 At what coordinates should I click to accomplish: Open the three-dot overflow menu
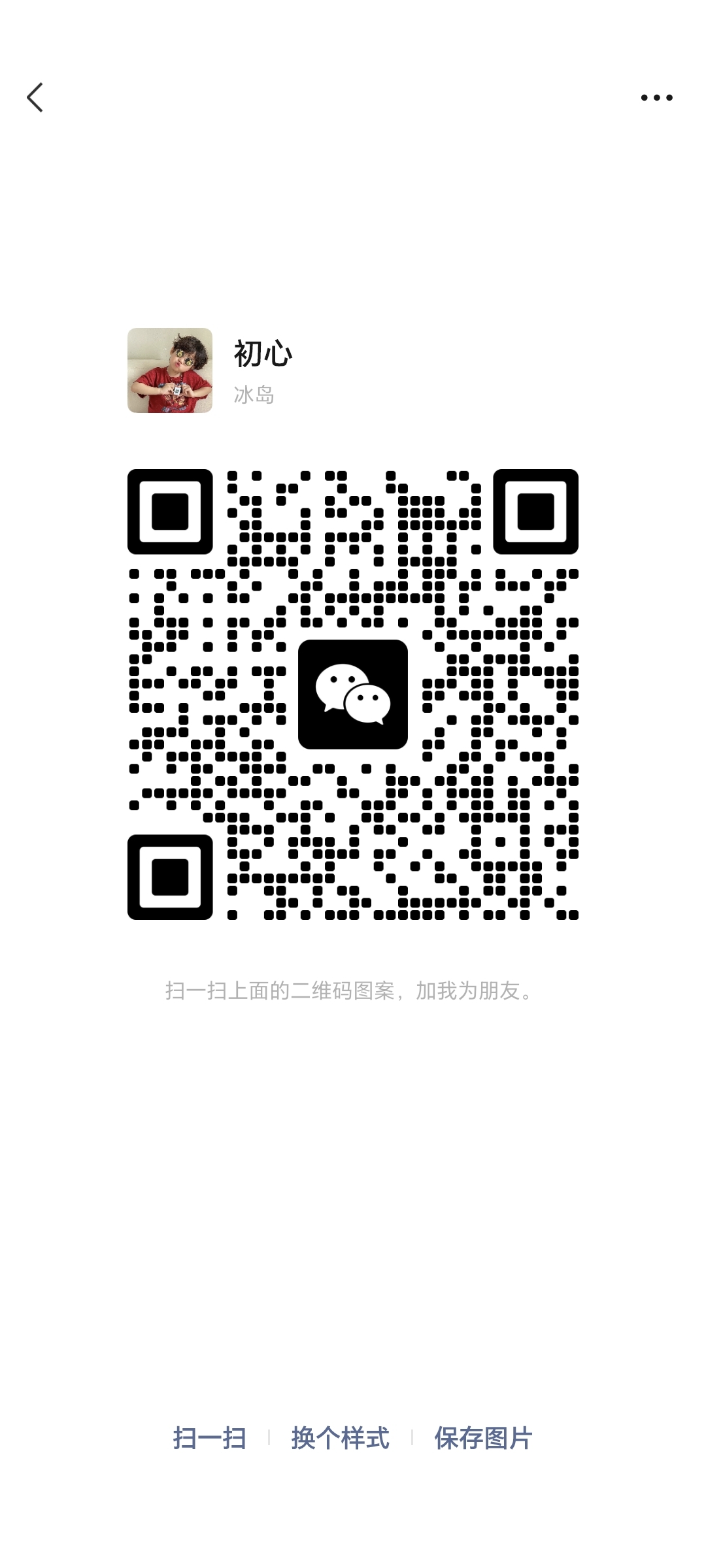click(x=656, y=97)
